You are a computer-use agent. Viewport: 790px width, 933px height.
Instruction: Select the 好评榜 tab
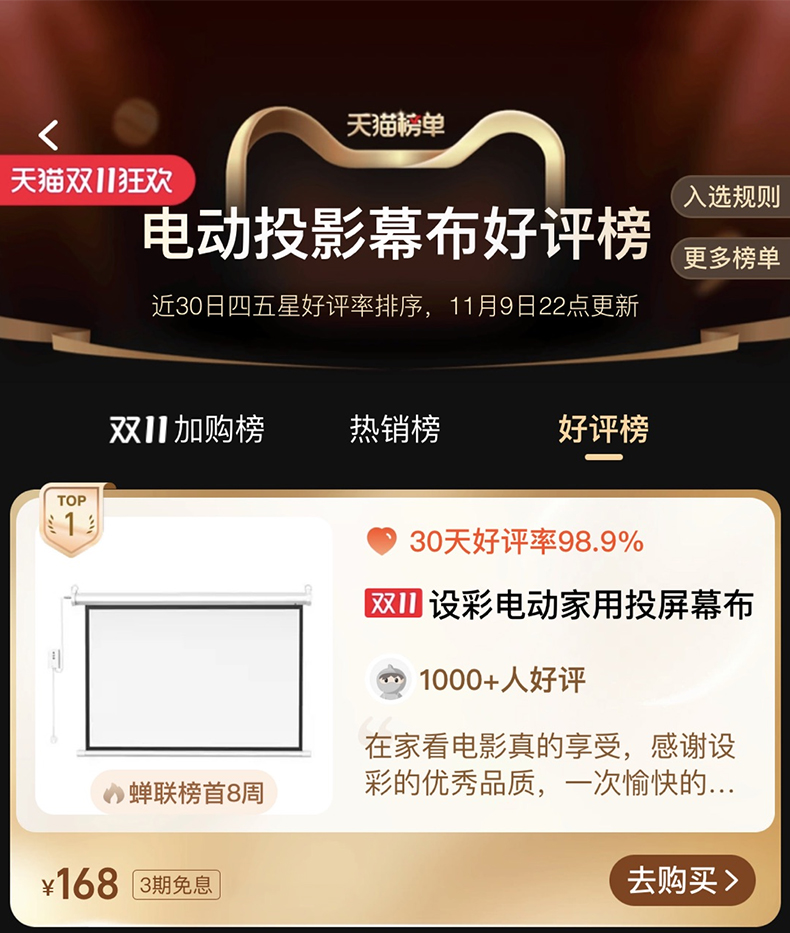[x=603, y=430]
